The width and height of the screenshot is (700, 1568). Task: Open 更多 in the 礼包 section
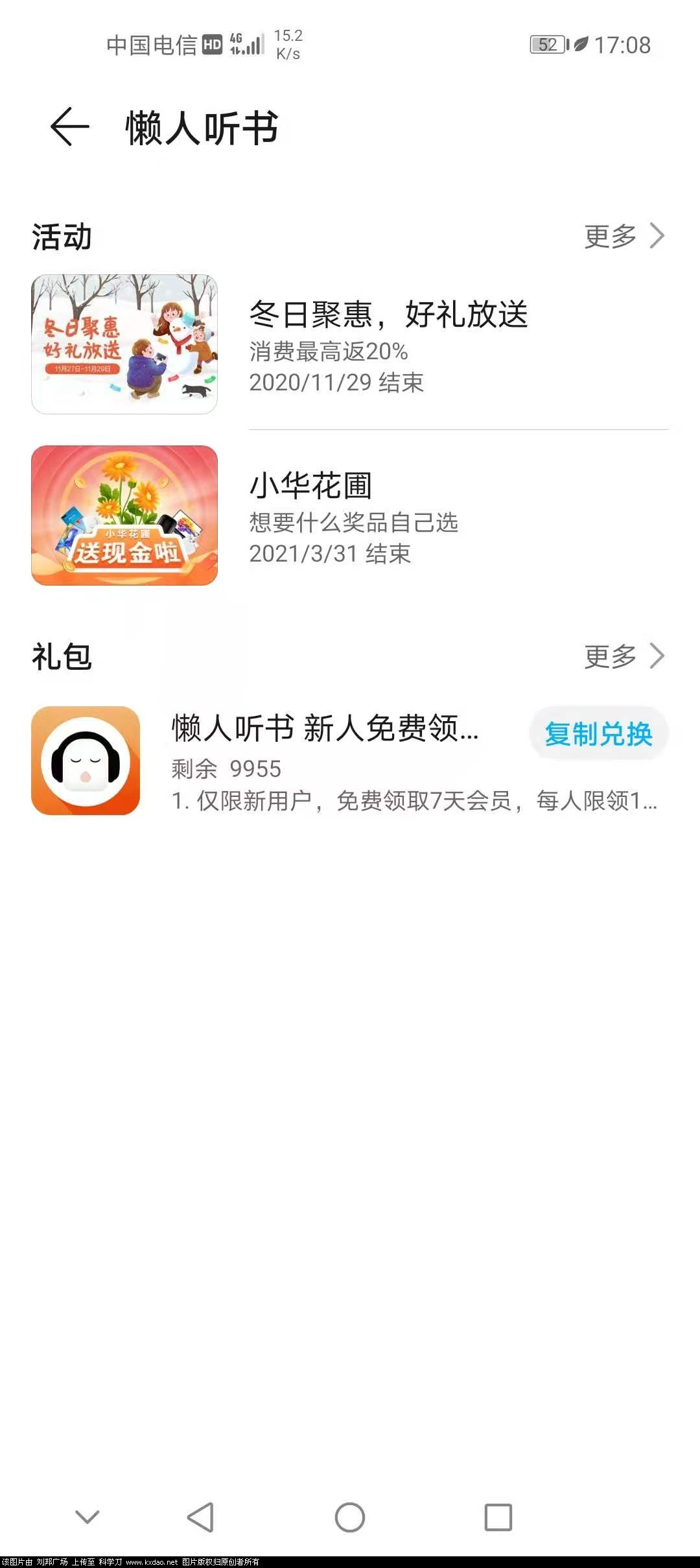tap(624, 656)
